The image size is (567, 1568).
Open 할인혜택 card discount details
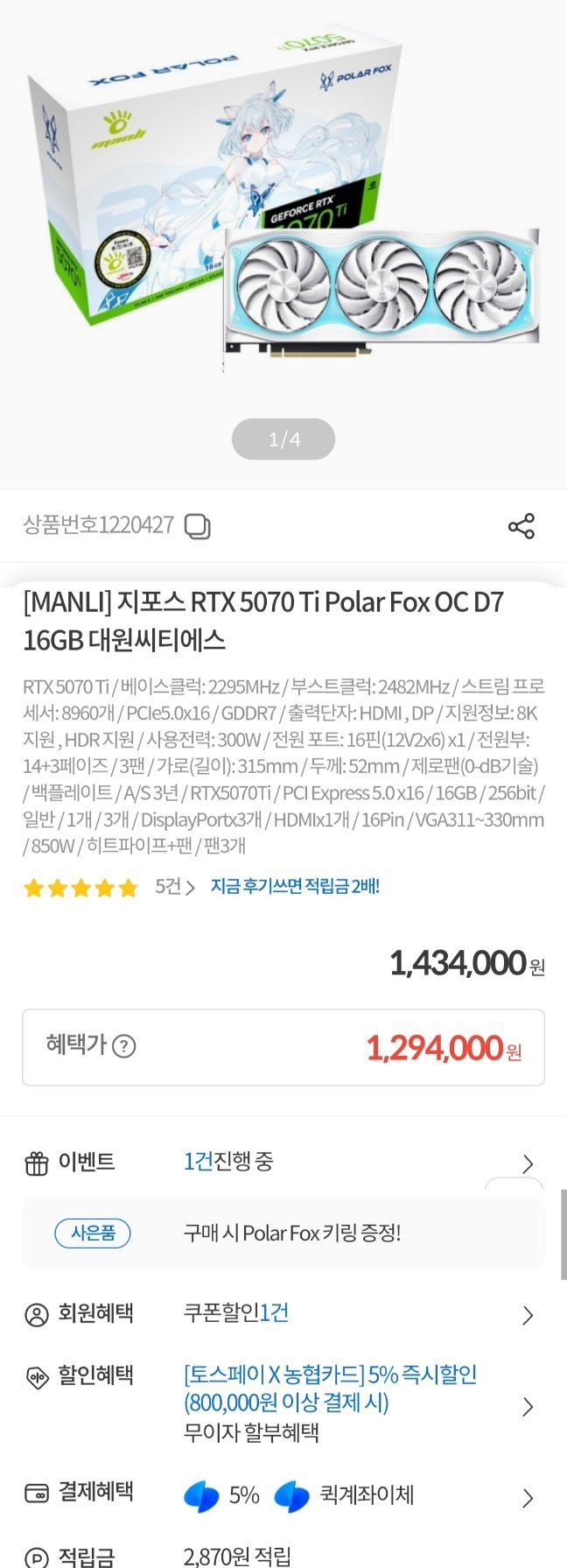tap(527, 1407)
